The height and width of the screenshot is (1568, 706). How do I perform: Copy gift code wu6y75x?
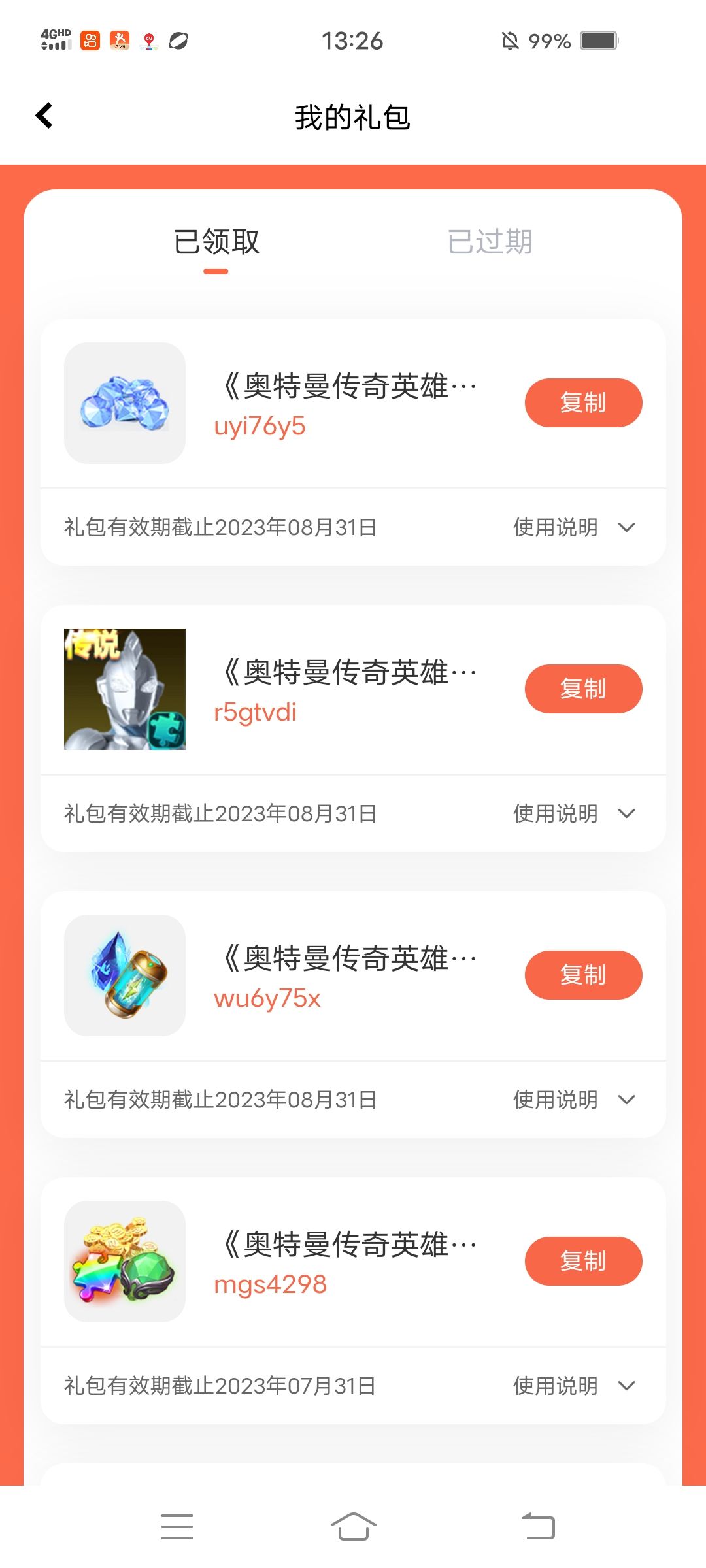coord(583,975)
